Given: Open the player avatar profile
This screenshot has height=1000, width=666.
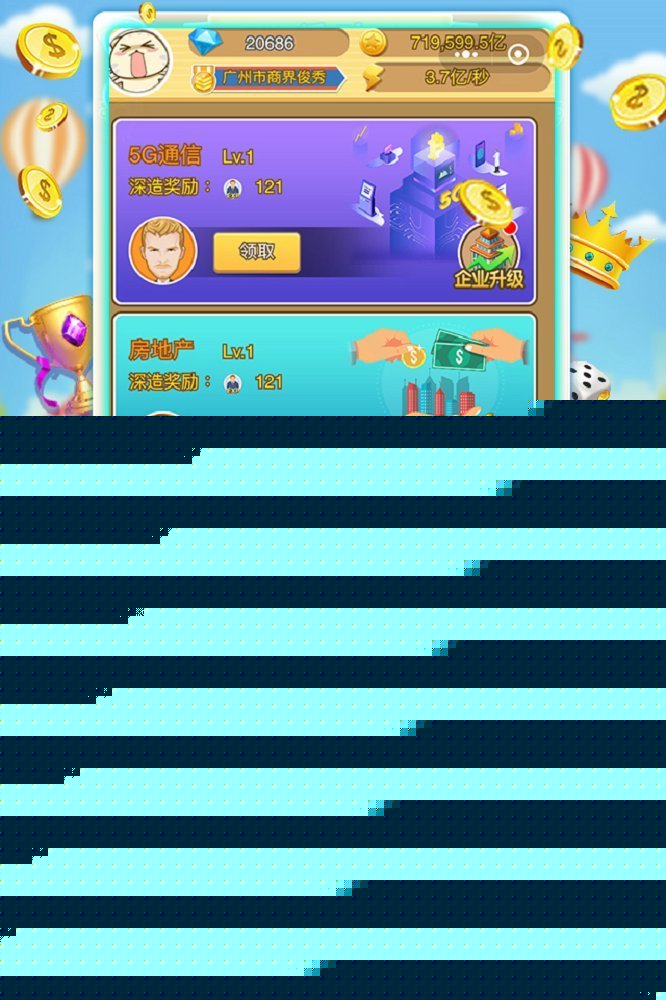Looking at the screenshot, I should [140, 58].
